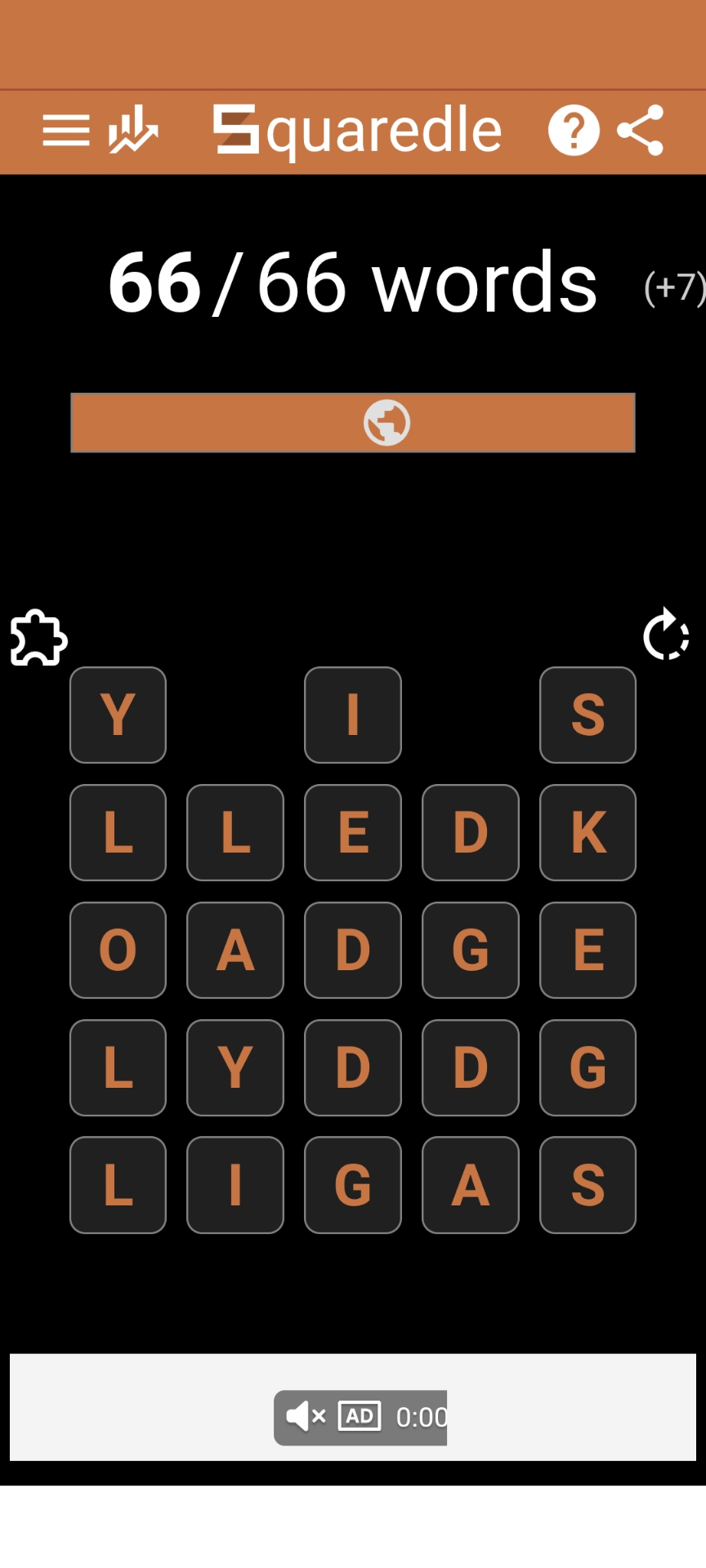Screen dimensions: 706x1568
Task: Unmute the ad audio
Action: tap(305, 1416)
